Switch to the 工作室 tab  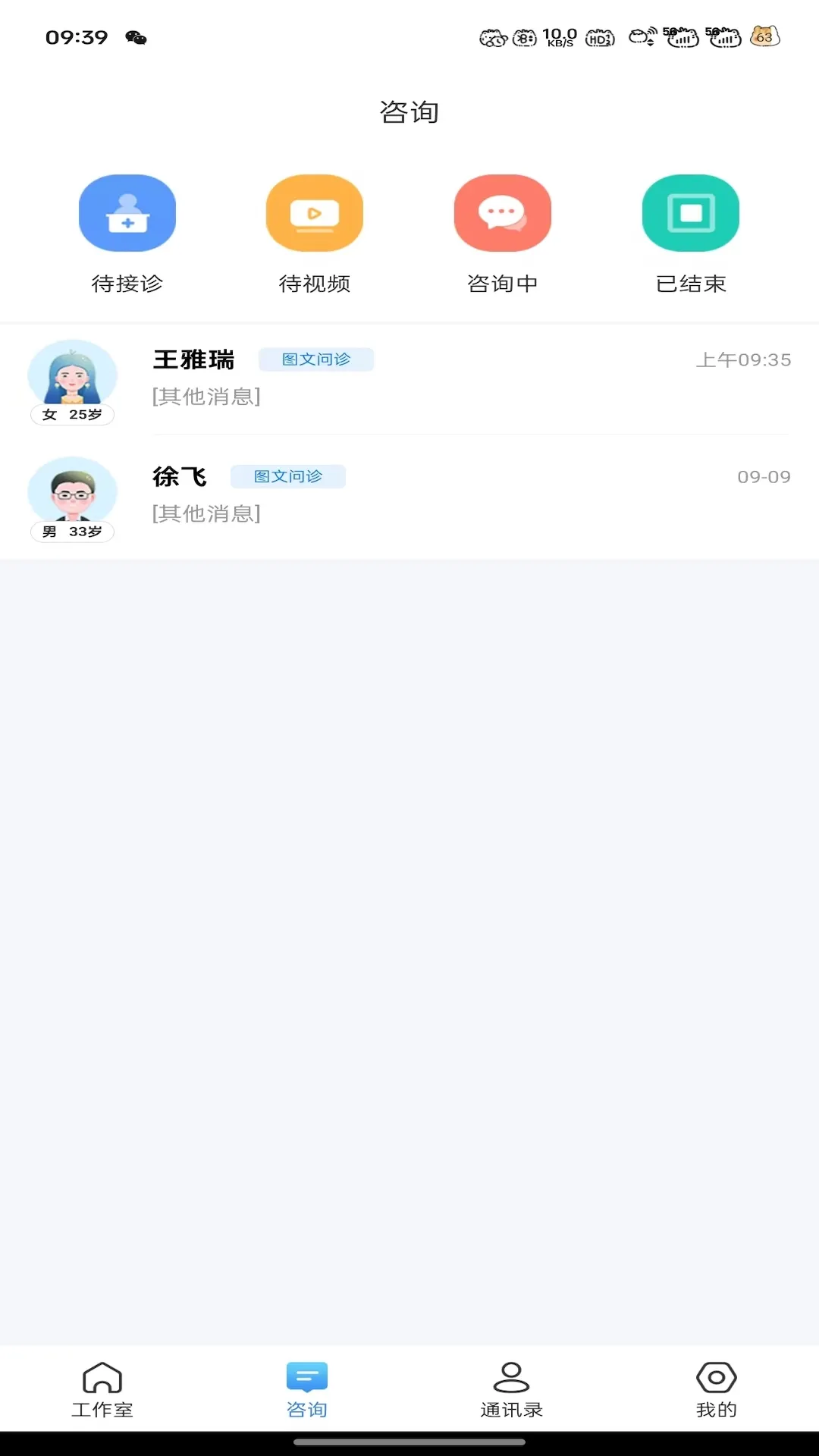(102, 1389)
